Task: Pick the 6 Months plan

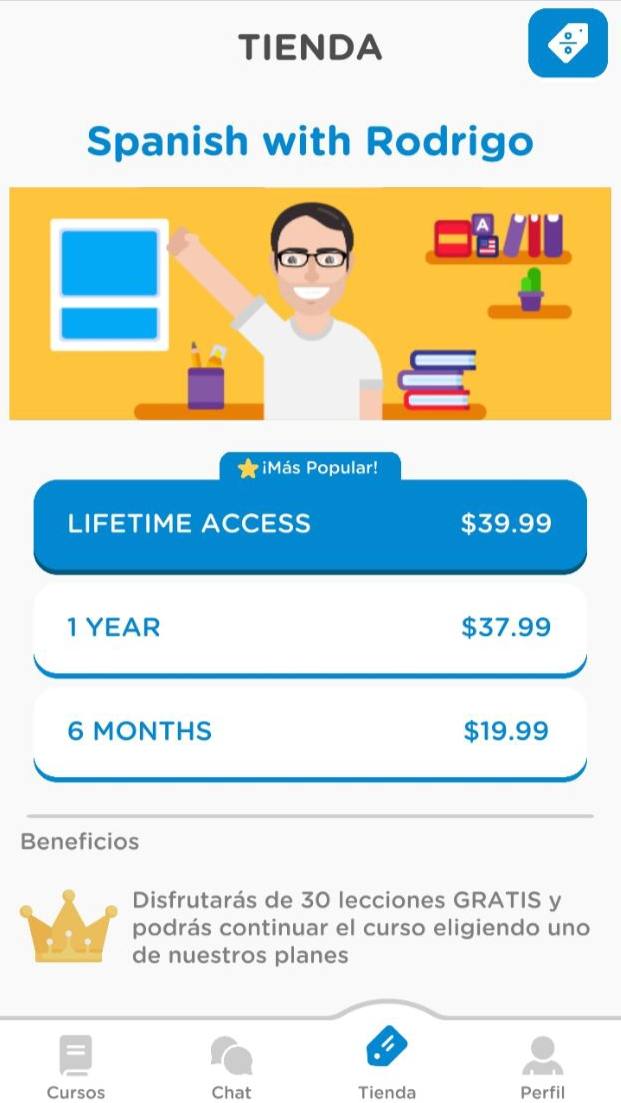Action: pos(310,732)
